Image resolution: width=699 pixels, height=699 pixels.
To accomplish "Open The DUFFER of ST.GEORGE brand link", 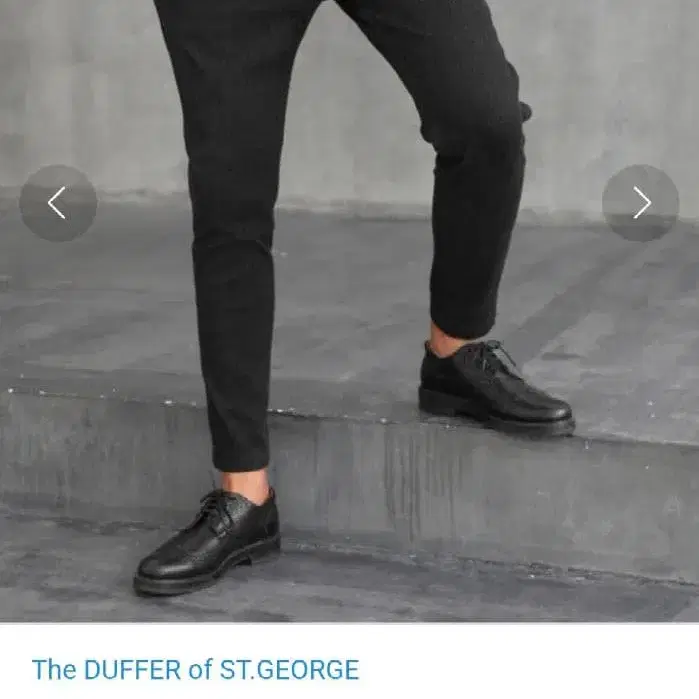I will pyautogui.click(x=195, y=669).
